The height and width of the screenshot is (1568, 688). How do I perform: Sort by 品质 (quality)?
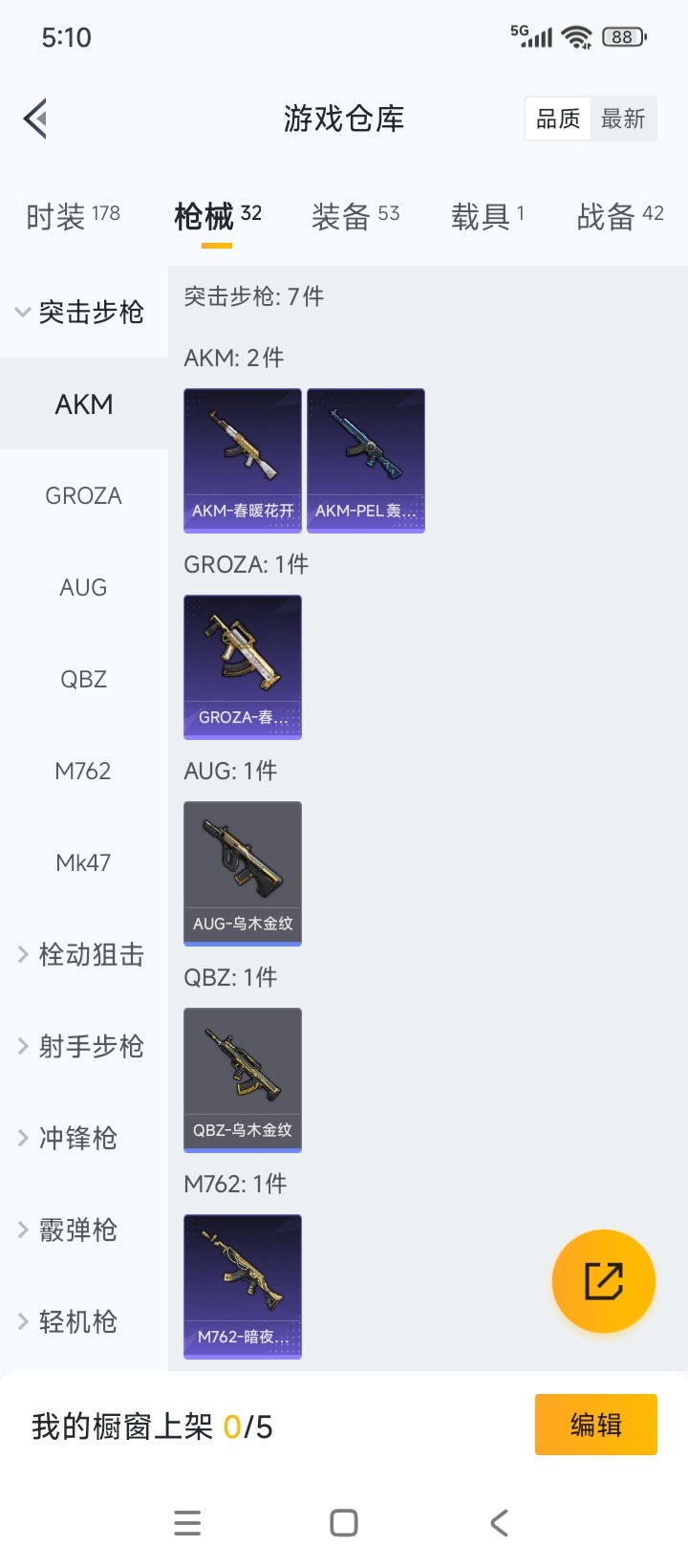click(x=558, y=120)
